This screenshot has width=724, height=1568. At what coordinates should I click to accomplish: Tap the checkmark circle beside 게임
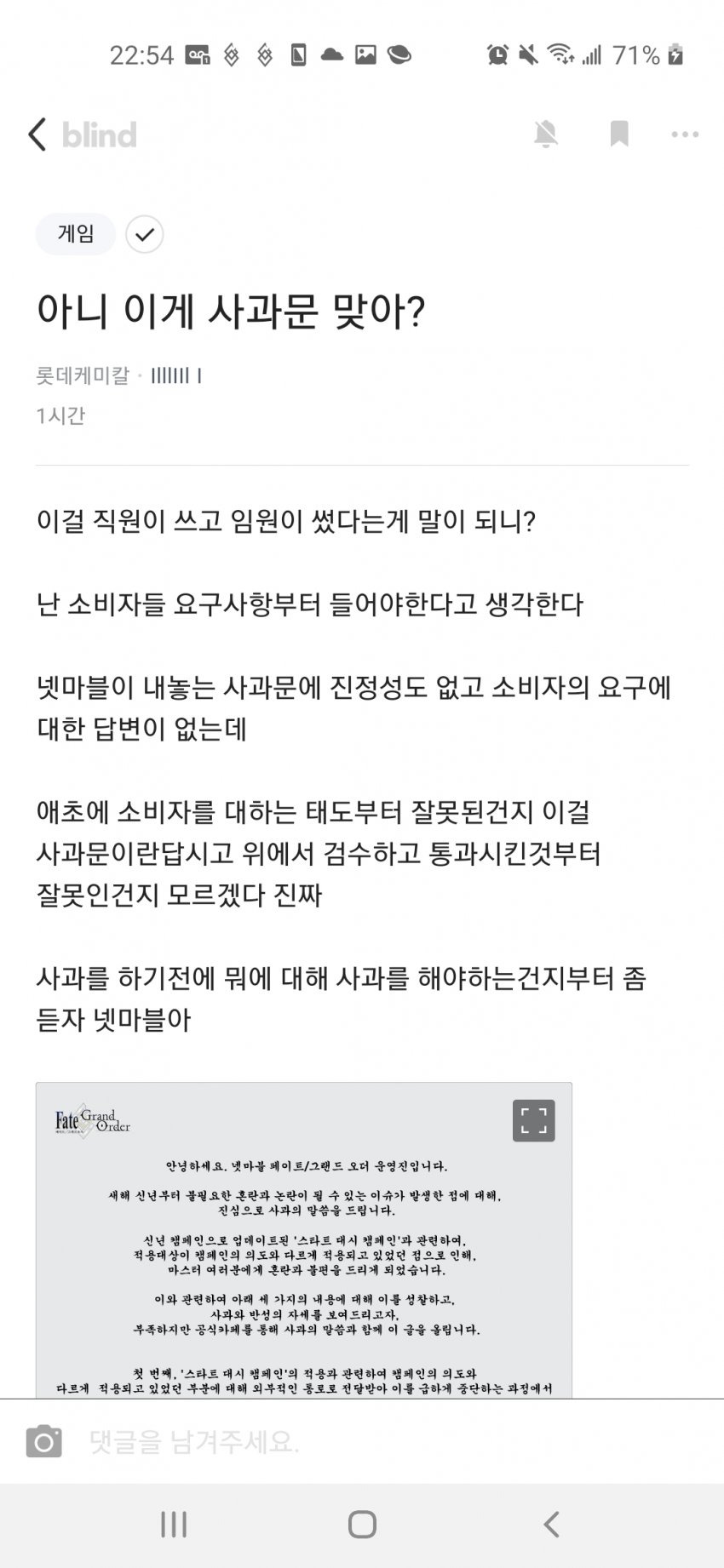[145, 234]
